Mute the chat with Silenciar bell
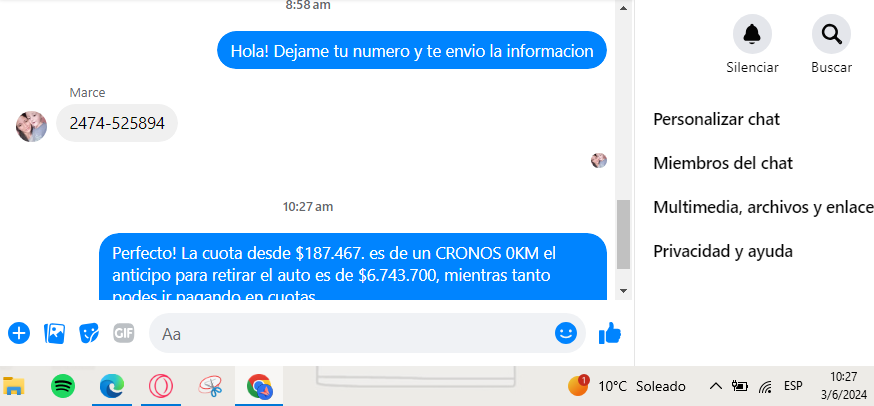874x406 pixels. point(752,36)
